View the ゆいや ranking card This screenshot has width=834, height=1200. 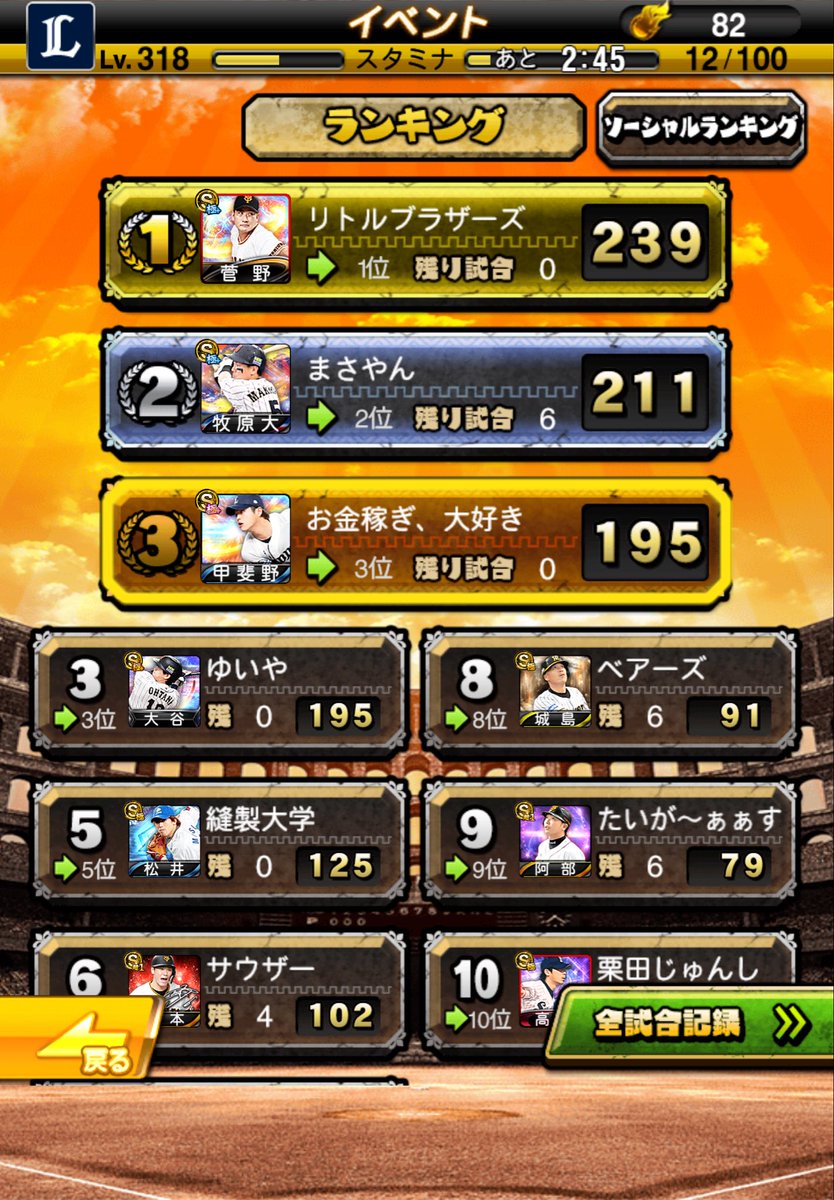click(219, 692)
